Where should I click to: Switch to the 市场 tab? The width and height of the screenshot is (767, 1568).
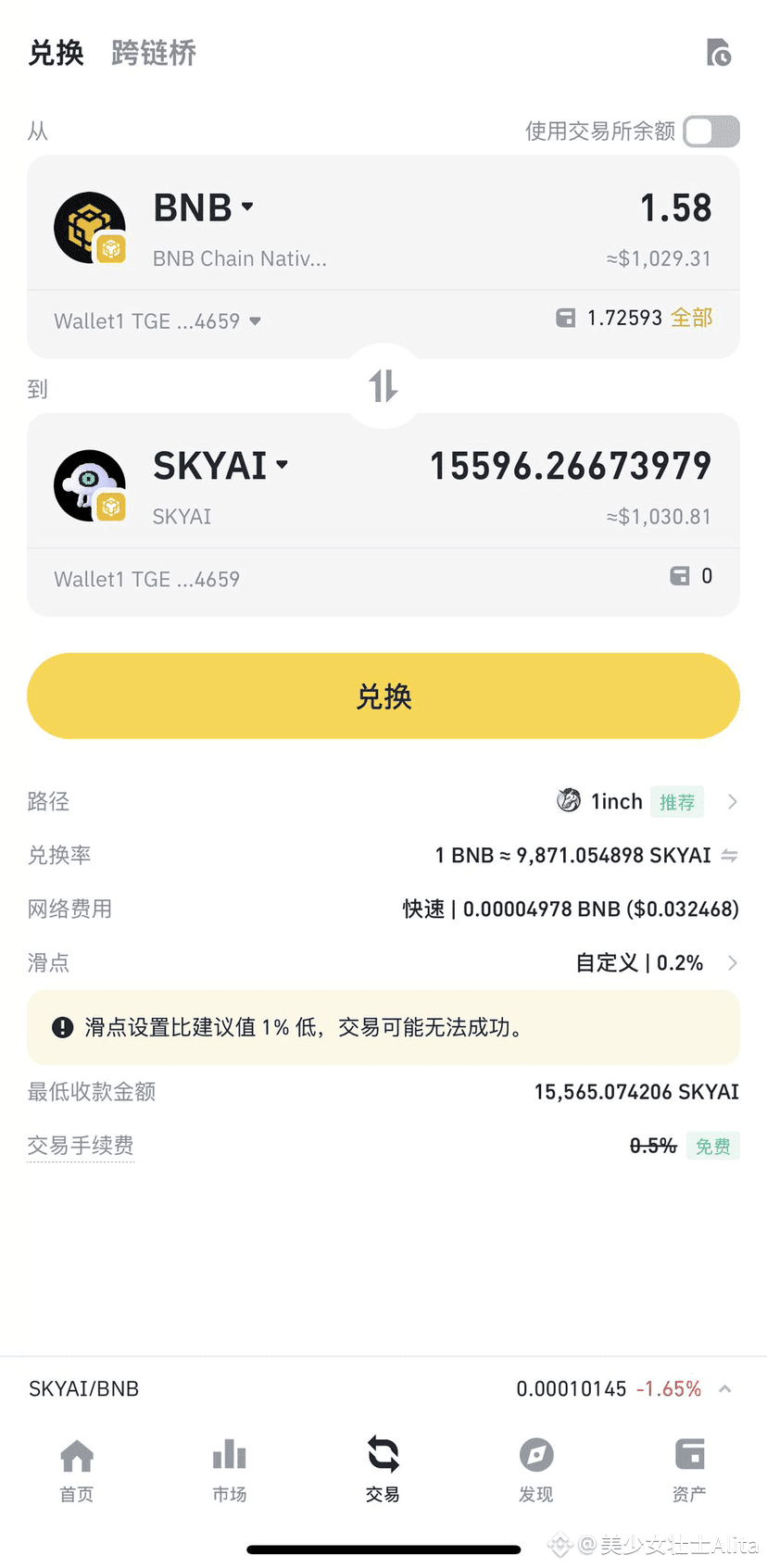(230, 1469)
